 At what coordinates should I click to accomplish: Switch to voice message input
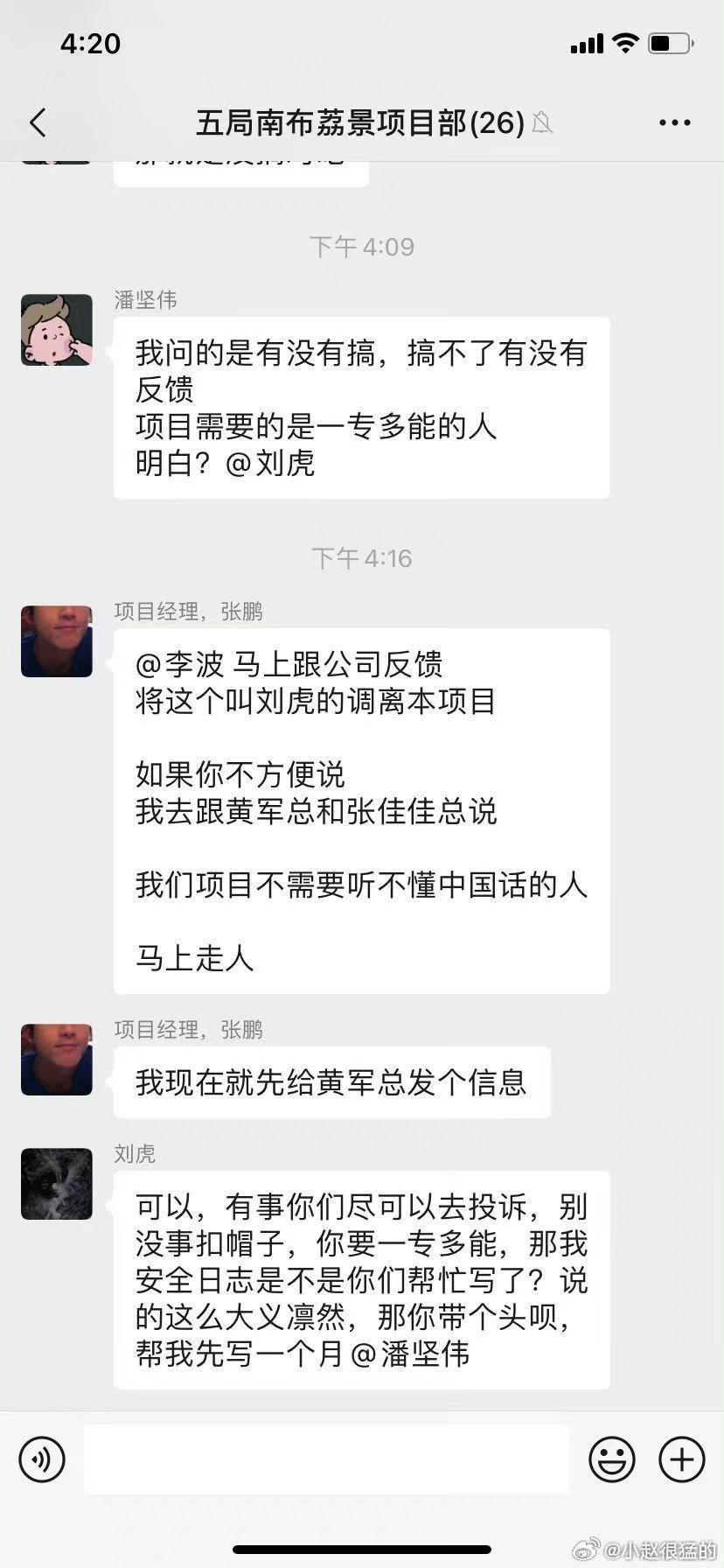pos(42,1459)
